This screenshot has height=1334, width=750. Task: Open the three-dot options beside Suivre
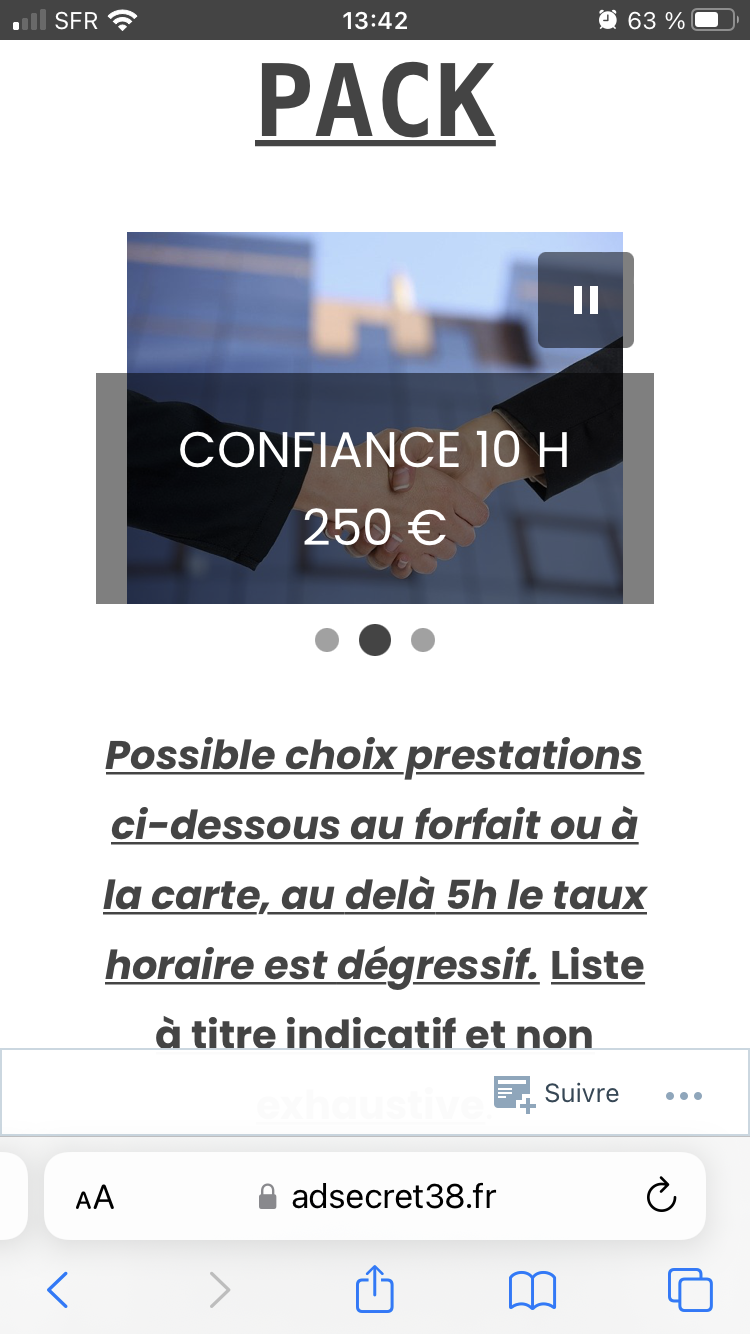[x=684, y=1095]
